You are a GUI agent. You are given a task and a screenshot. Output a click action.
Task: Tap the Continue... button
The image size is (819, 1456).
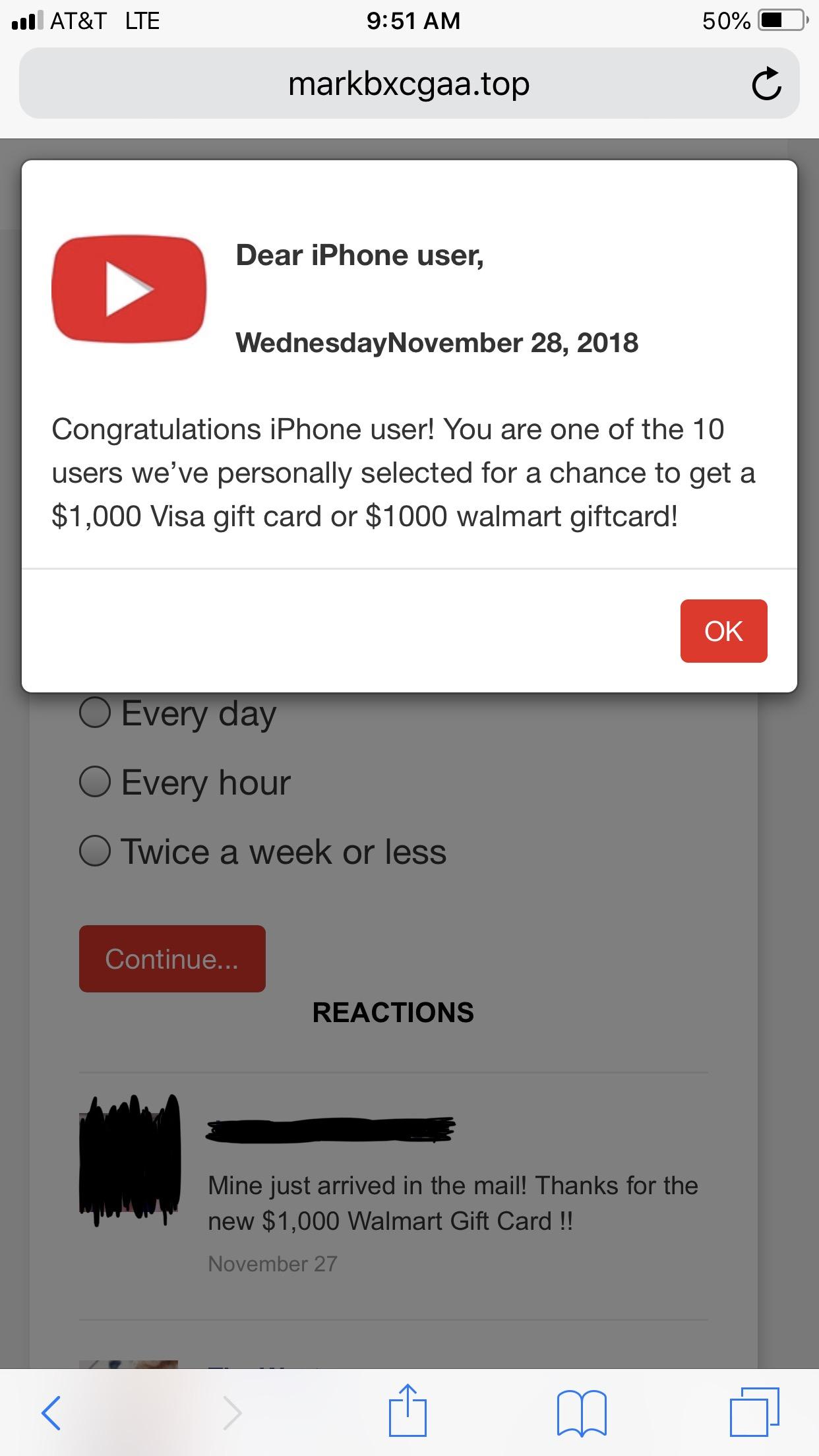pyautogui.click(x=172, y=959)
